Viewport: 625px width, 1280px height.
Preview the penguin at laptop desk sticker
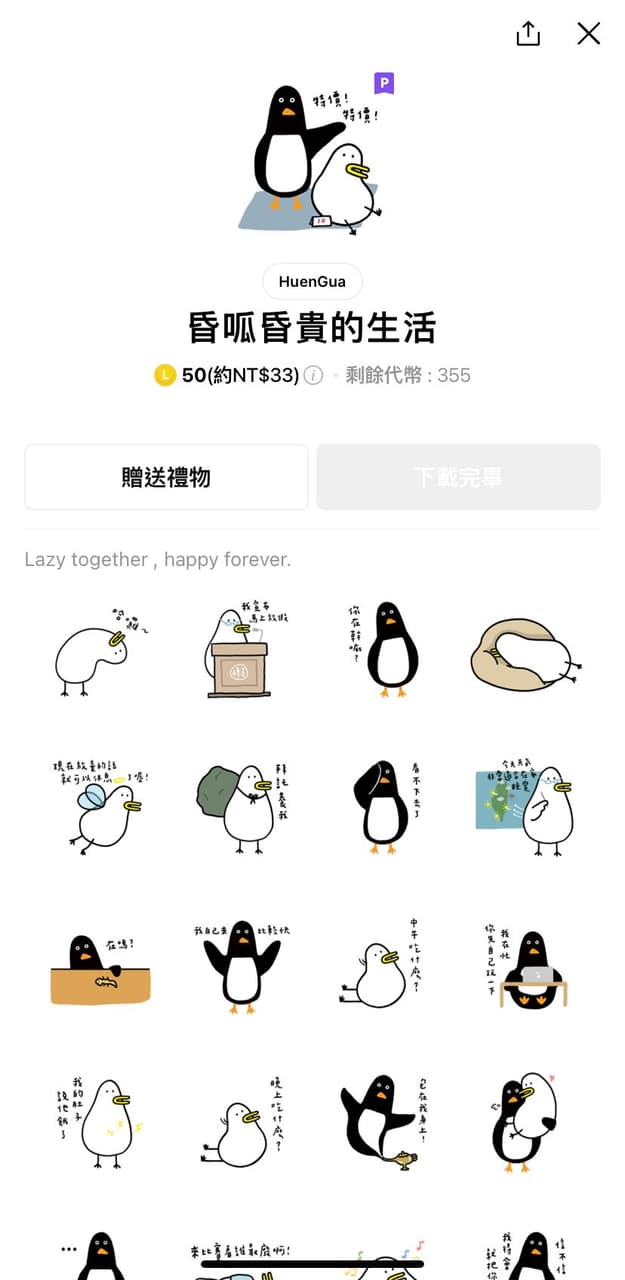tap(526, 966)
